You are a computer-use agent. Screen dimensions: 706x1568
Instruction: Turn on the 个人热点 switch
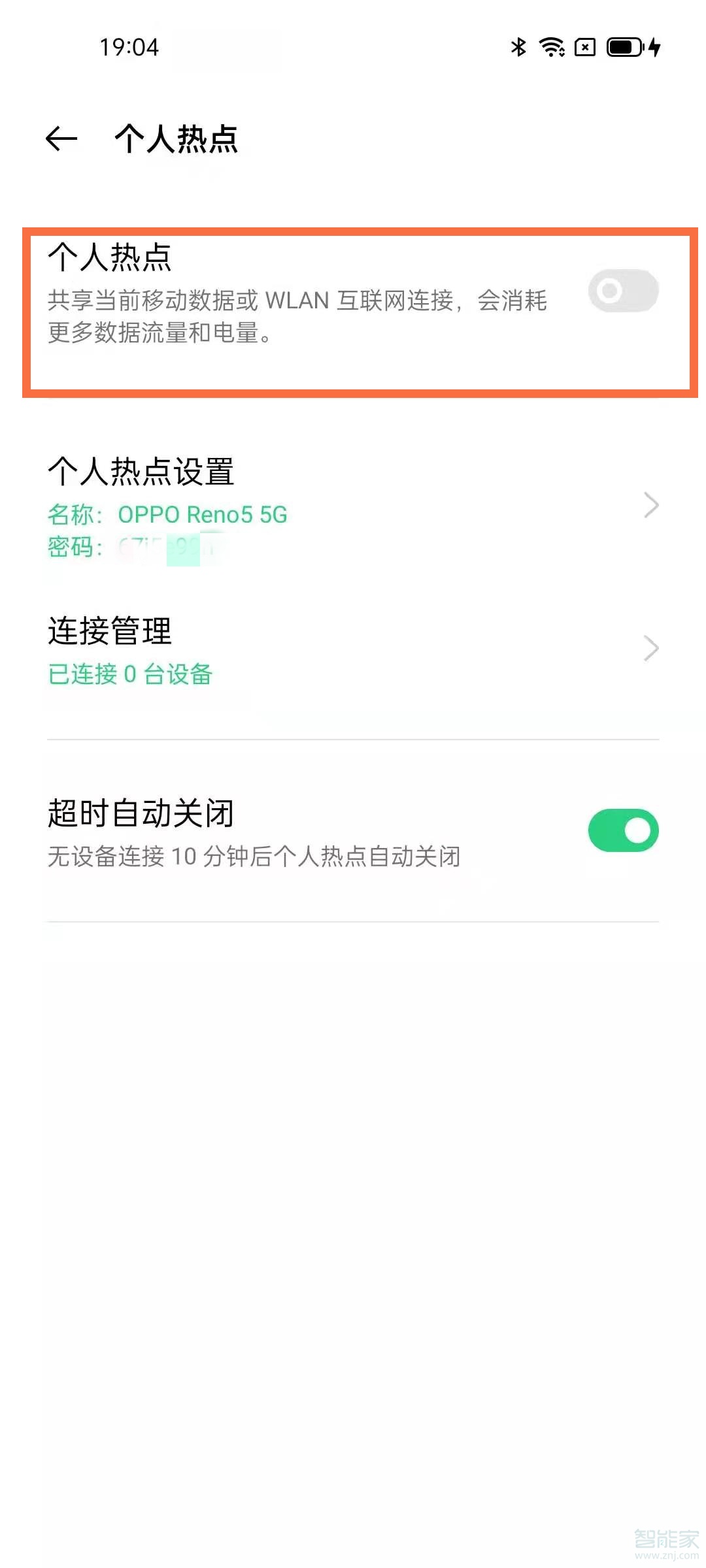(622, 291)
